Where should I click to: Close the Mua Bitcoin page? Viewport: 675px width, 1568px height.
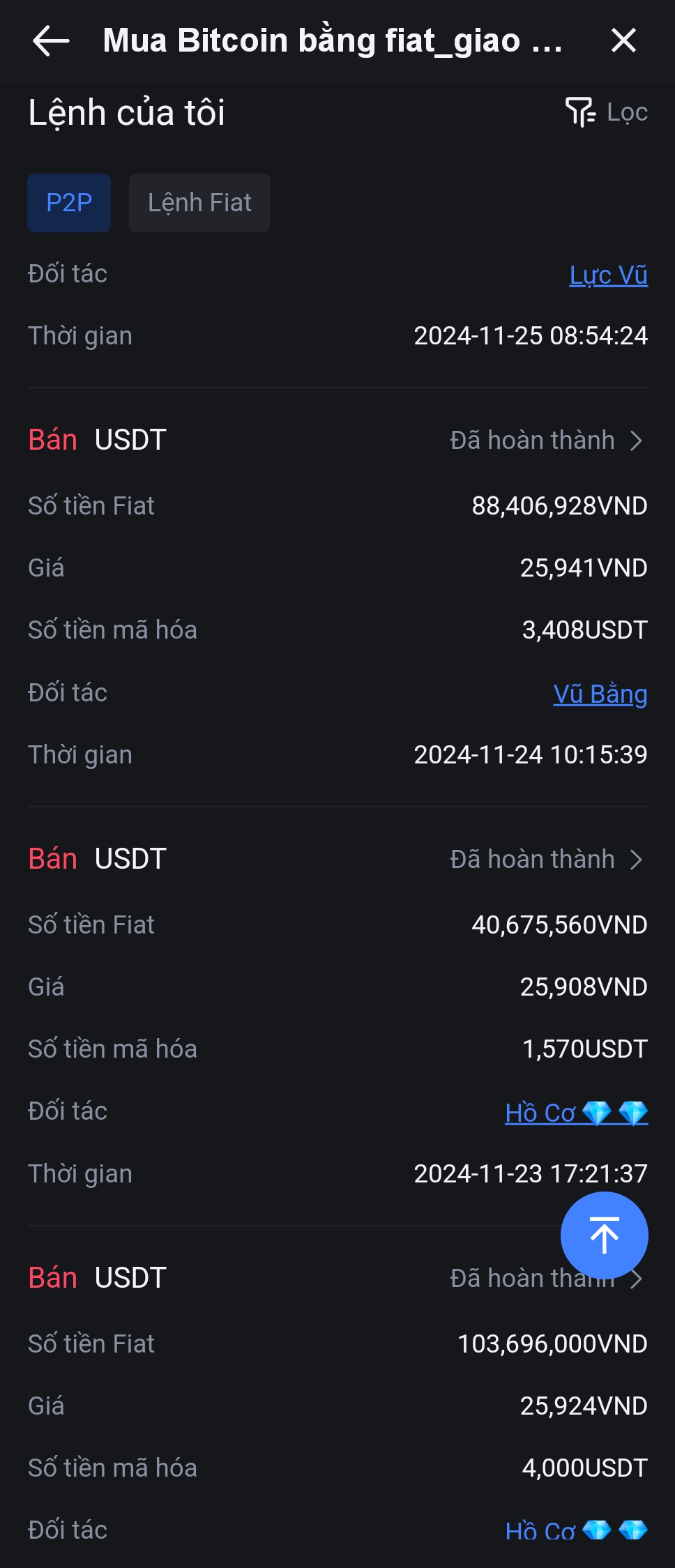tap(623, 40)
